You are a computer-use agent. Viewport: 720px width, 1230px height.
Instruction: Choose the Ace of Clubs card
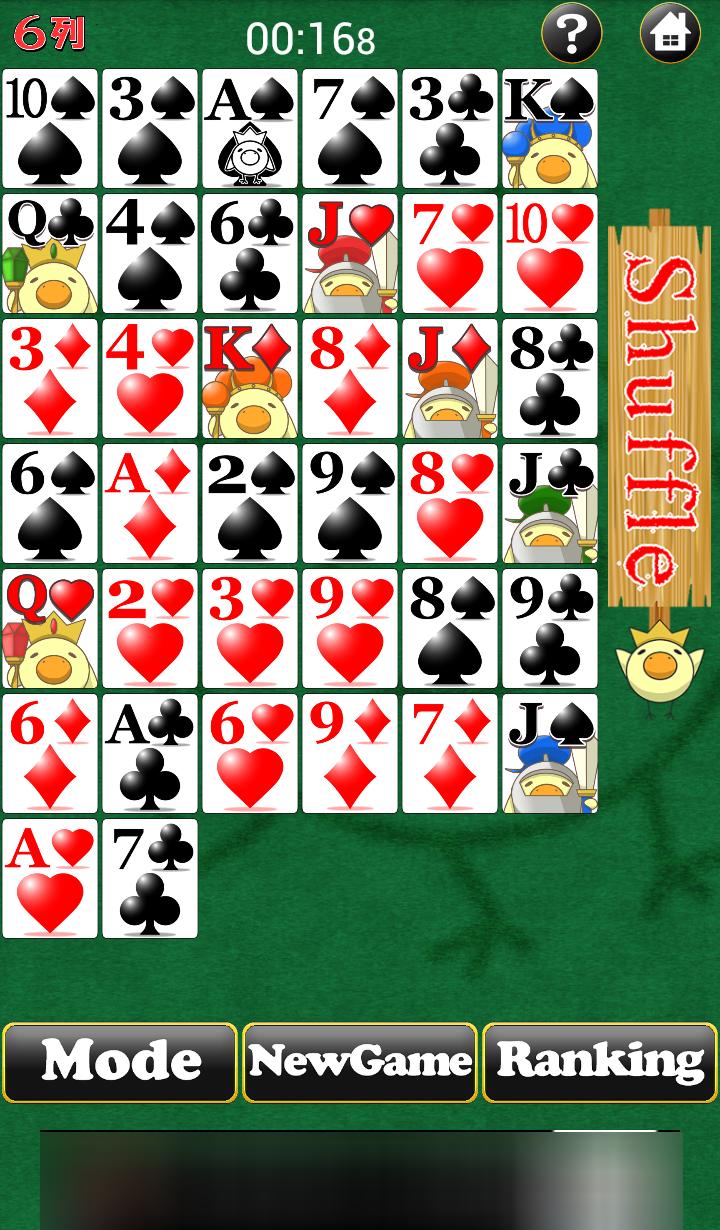150,753
